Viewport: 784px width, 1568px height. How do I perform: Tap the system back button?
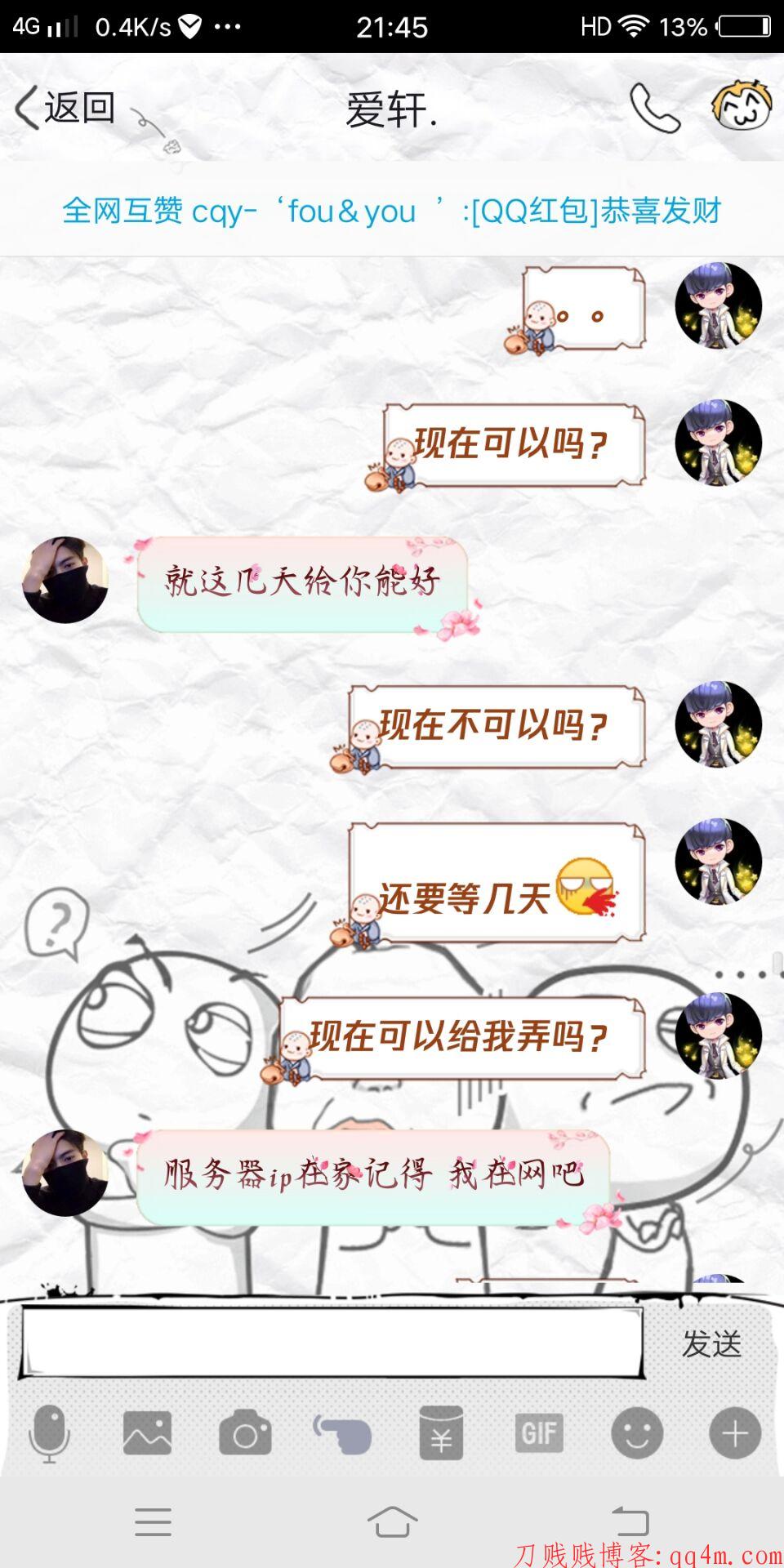pos(630,1521)
